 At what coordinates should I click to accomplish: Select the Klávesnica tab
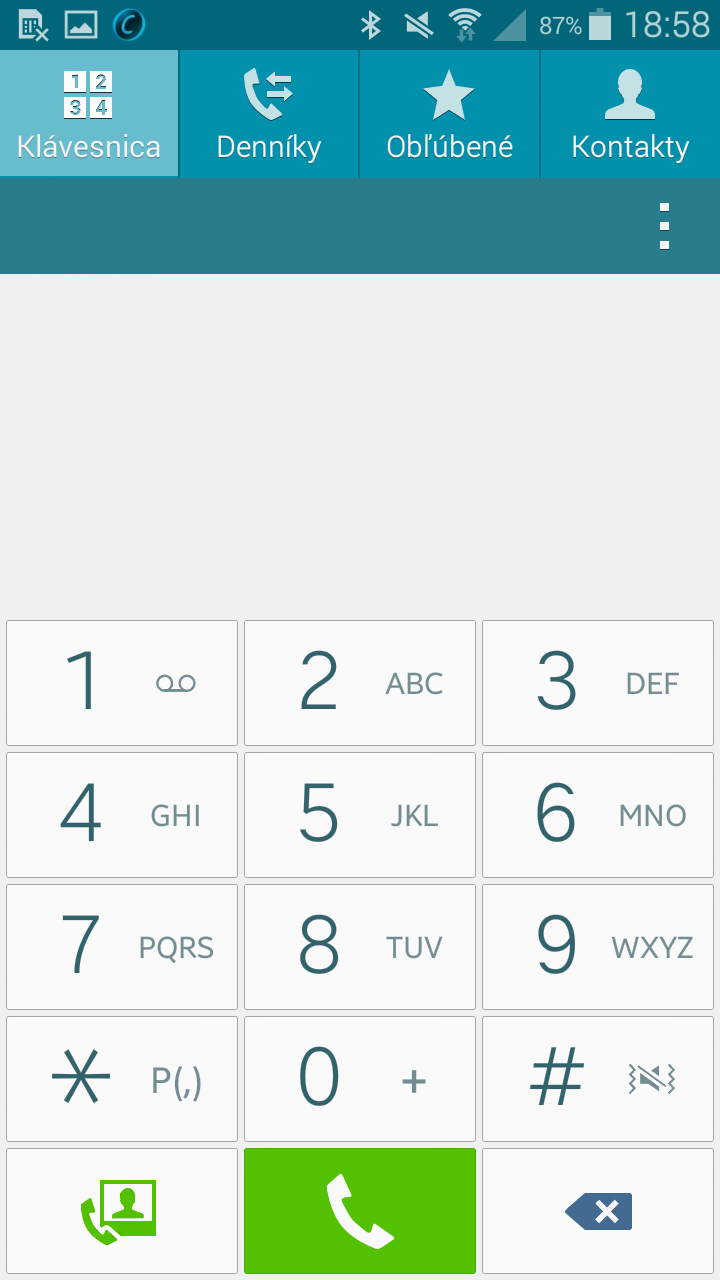pos(89,114)
